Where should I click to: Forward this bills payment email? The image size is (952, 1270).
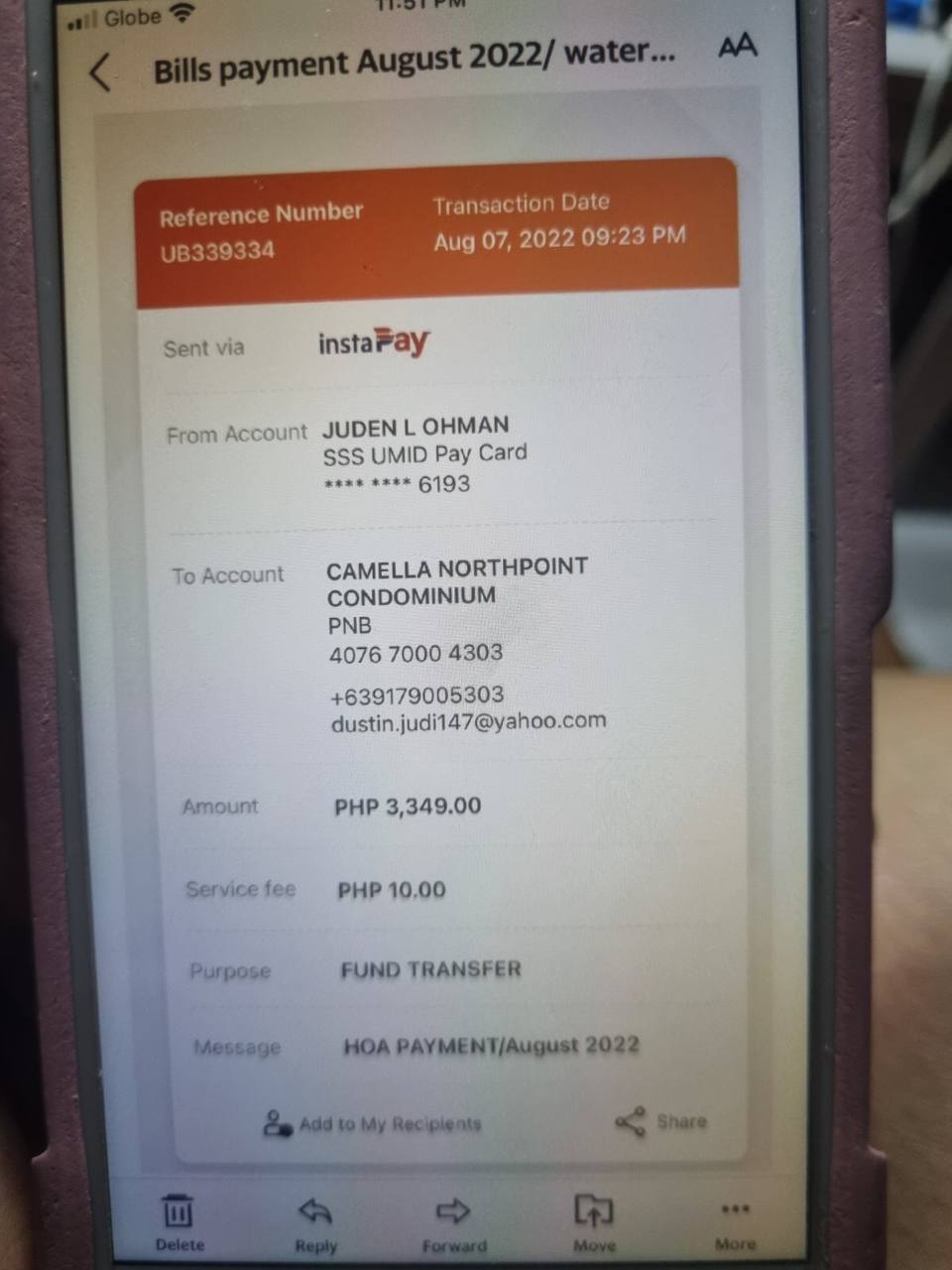click(x=453, y=1222)
